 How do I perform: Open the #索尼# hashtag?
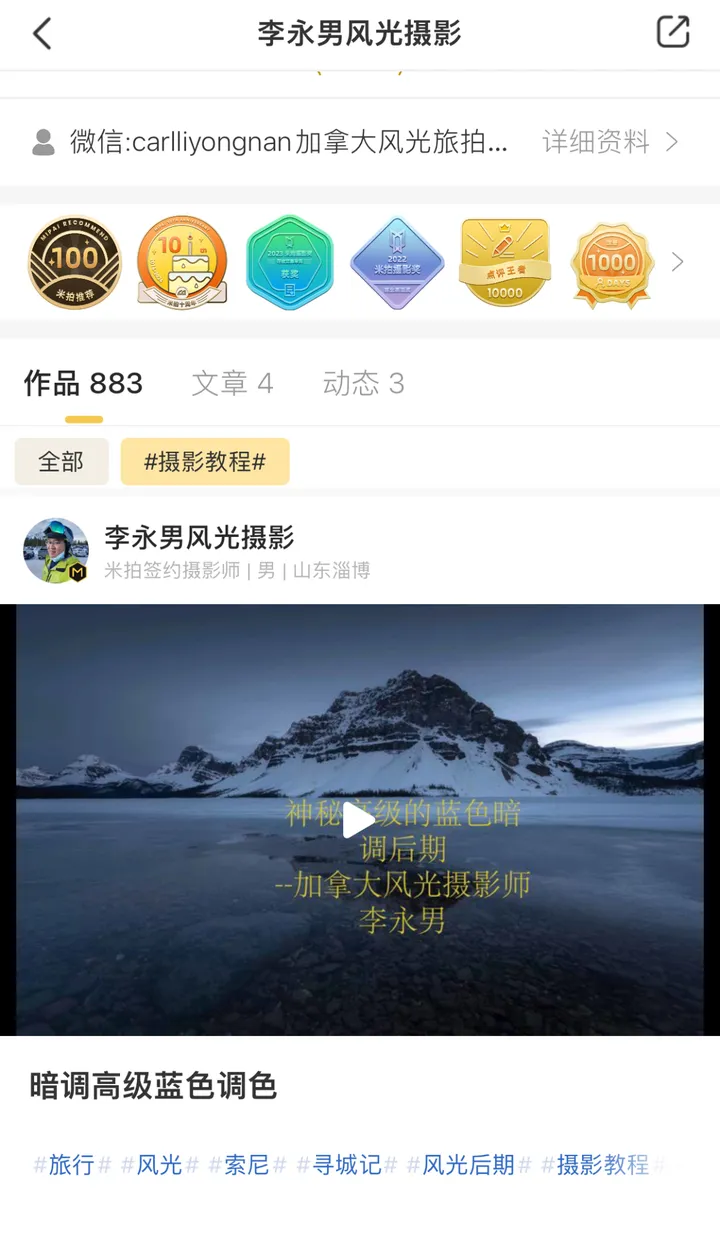click(247, 1165)
